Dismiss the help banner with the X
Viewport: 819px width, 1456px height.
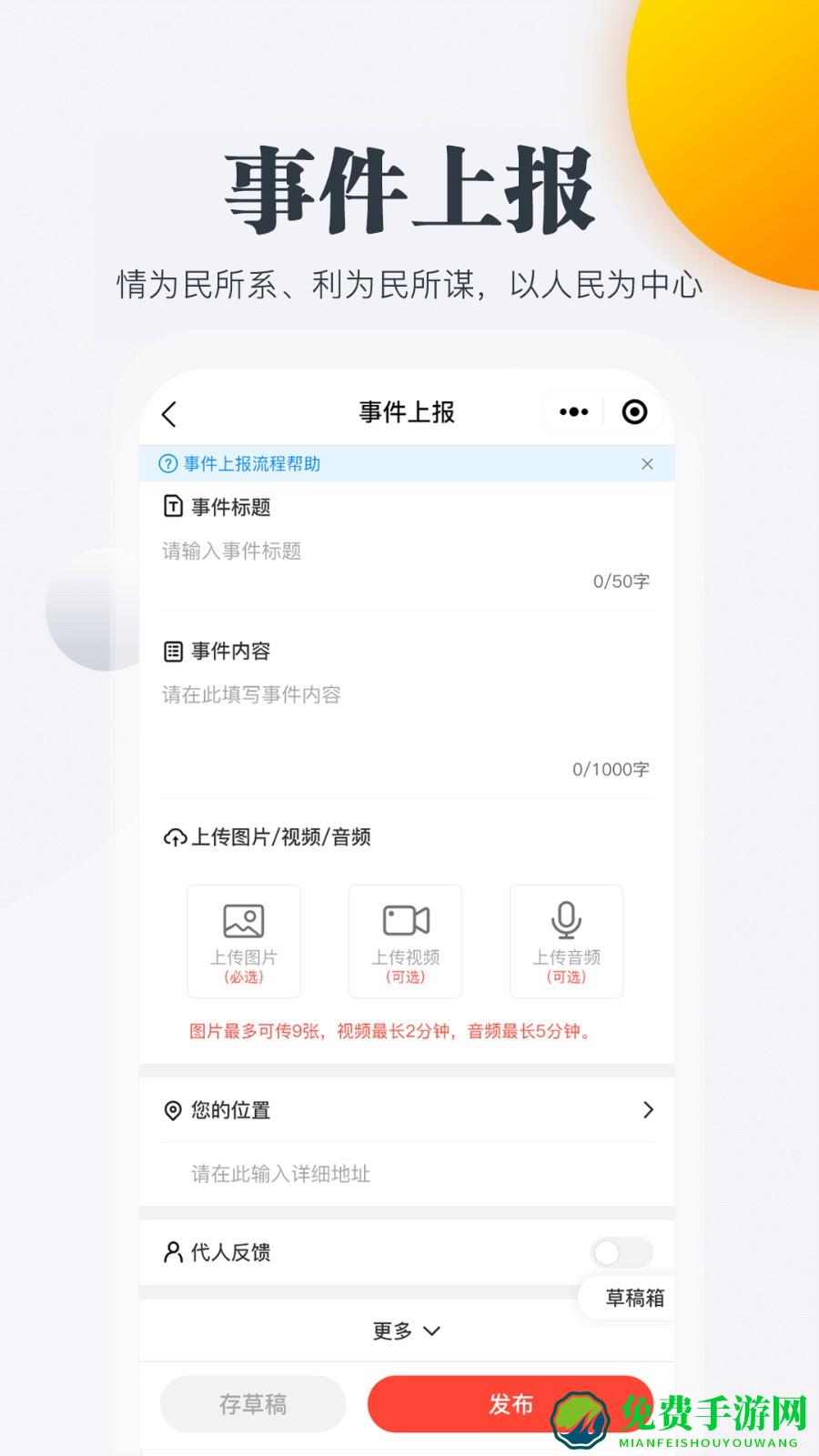(648, 464)
